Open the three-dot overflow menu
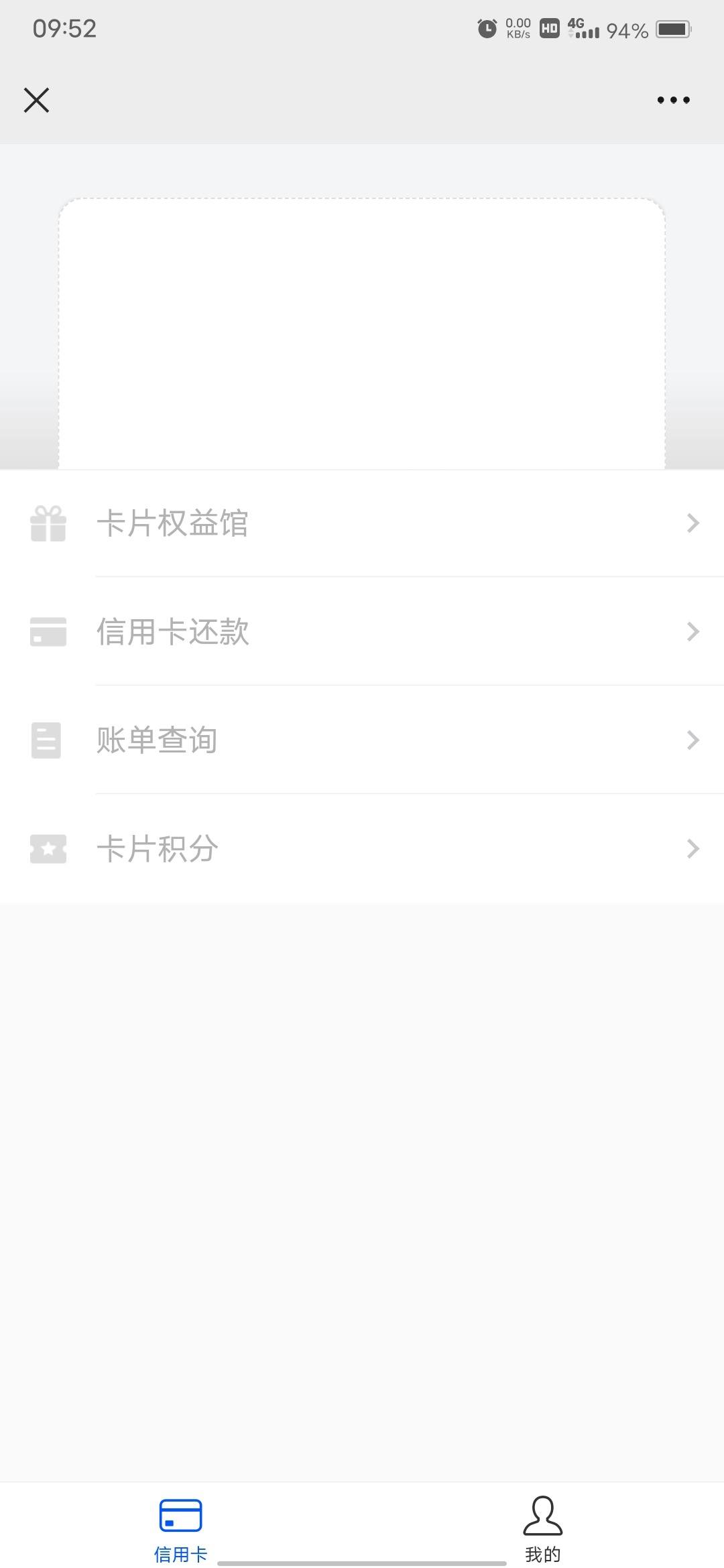This screenshot has height=1568, width=724. click(x=673, y=100)
